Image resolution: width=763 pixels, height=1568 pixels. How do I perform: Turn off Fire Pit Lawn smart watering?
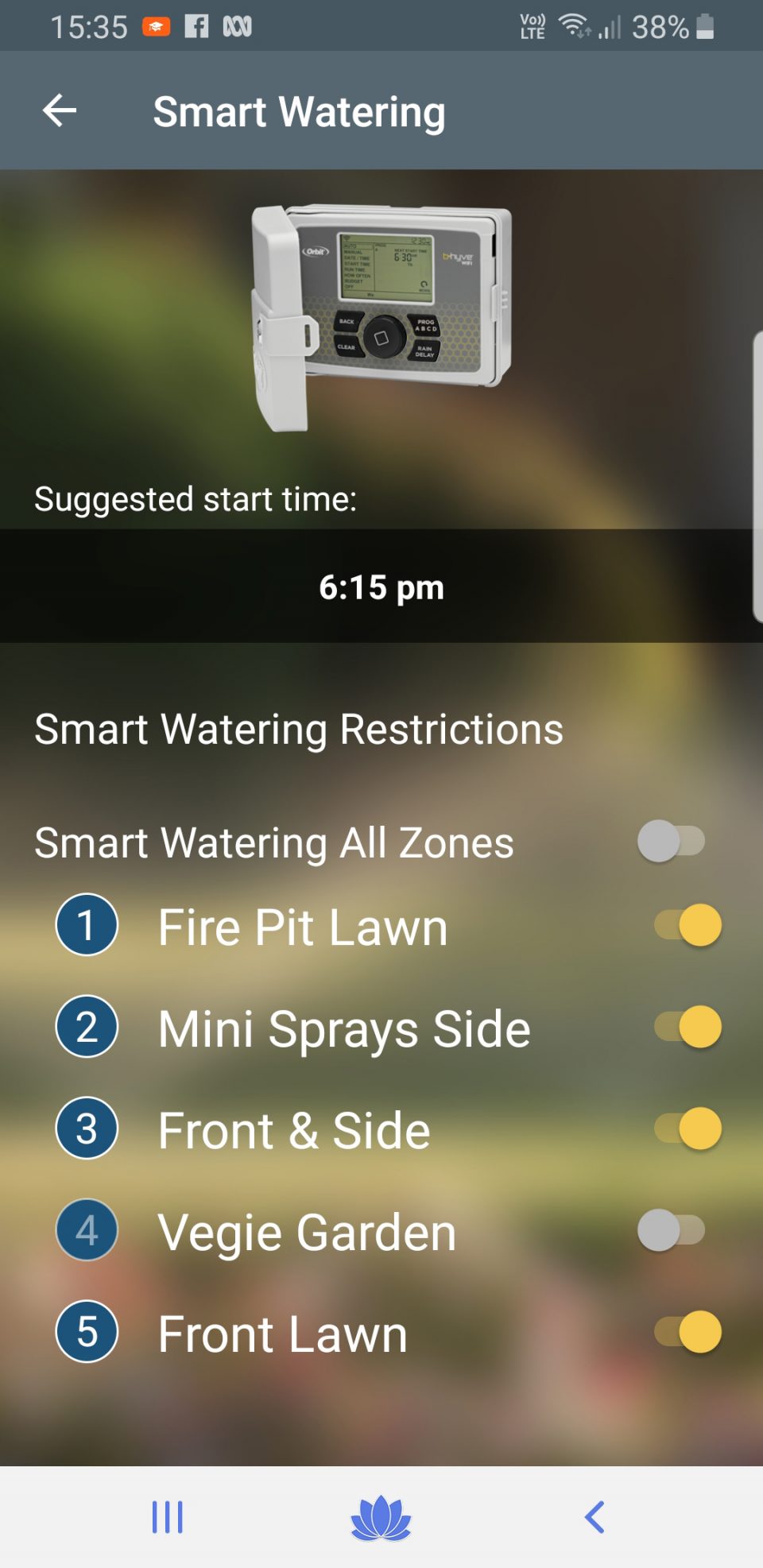coord(687,925)
